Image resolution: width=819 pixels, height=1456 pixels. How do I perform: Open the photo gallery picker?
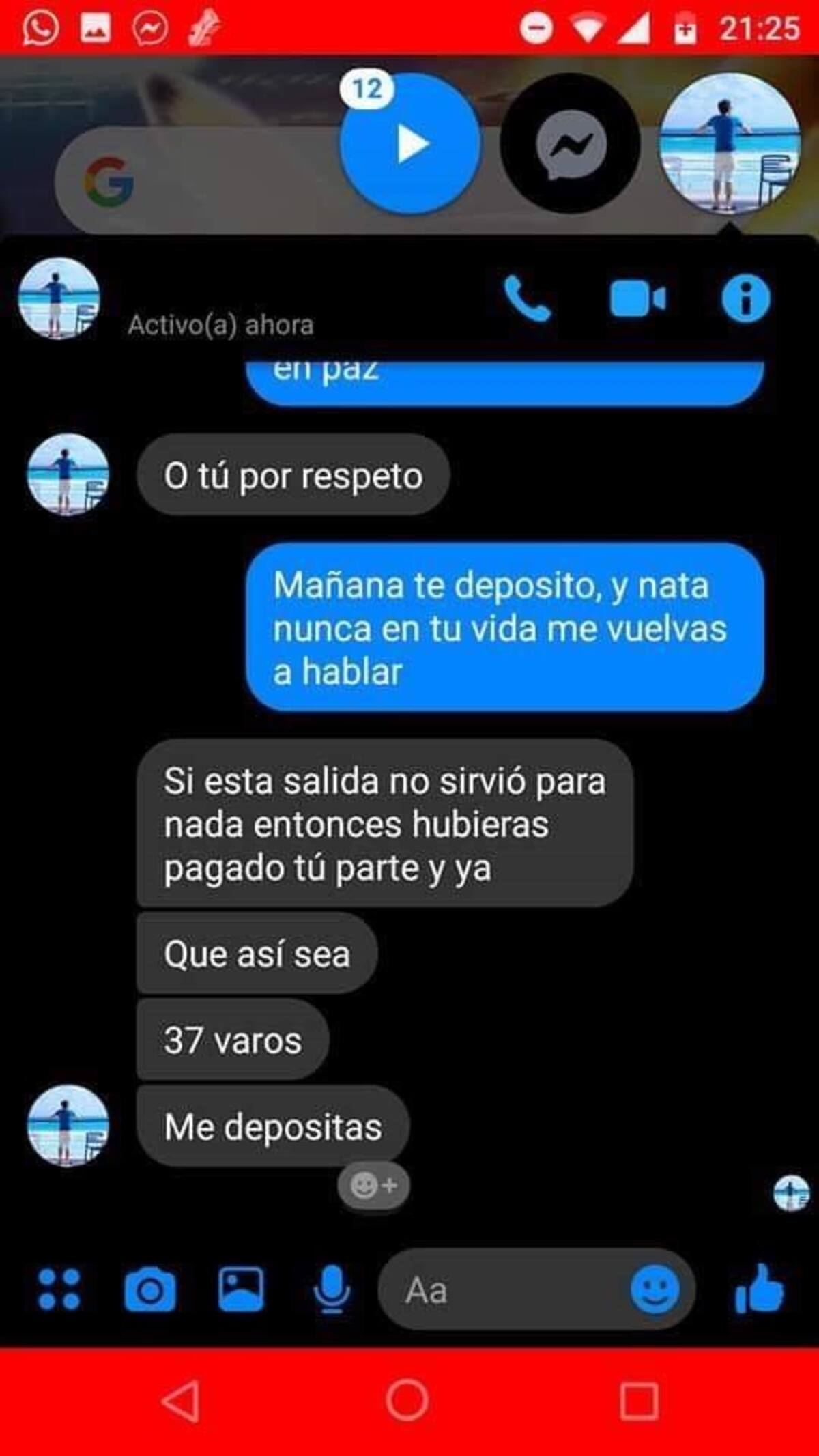(x=241, y=1289)
